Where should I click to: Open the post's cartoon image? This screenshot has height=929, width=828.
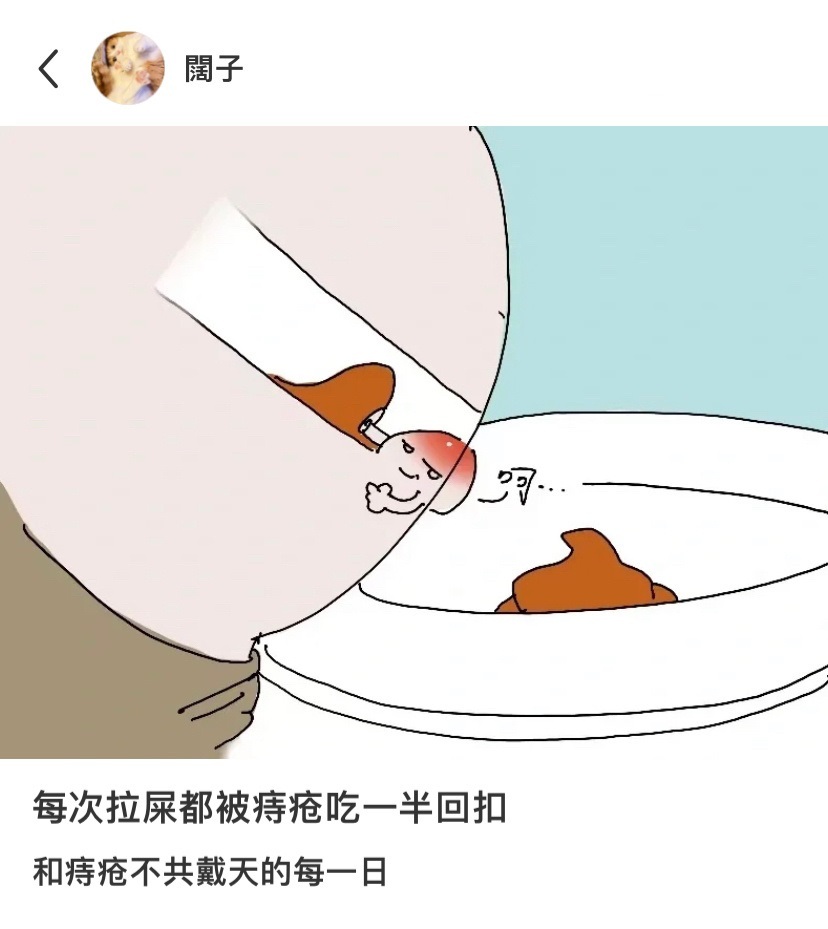coord(414,440)
